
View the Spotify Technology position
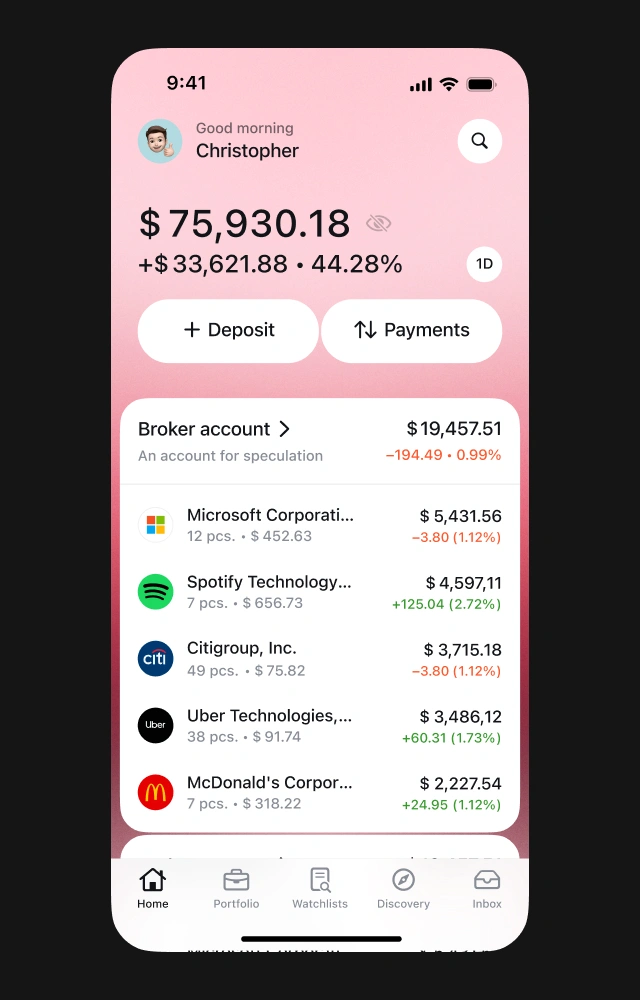(x=320, y=592)
